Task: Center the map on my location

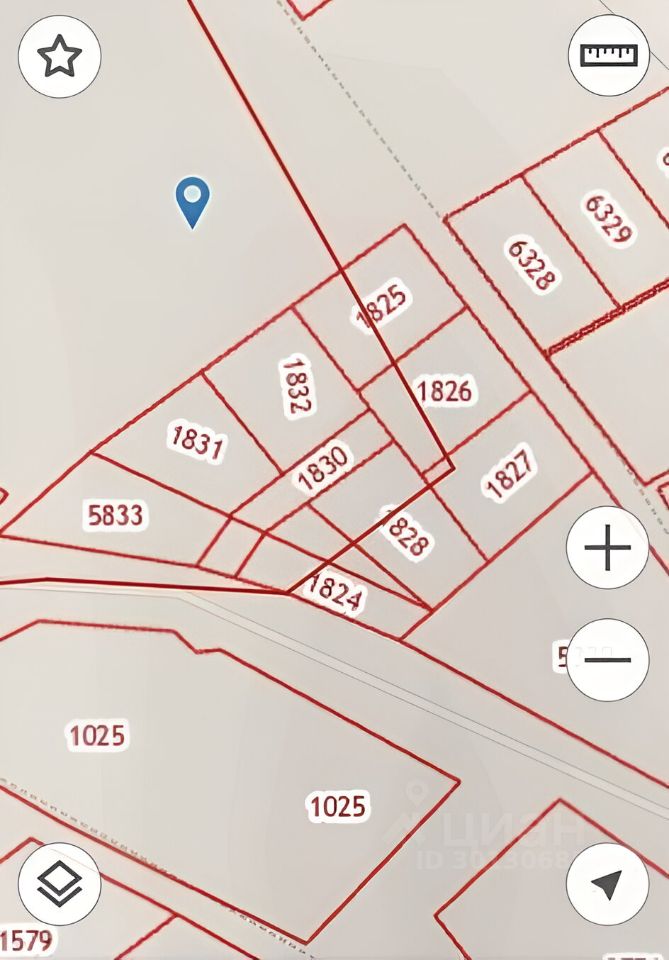Action: click(607, 884)
